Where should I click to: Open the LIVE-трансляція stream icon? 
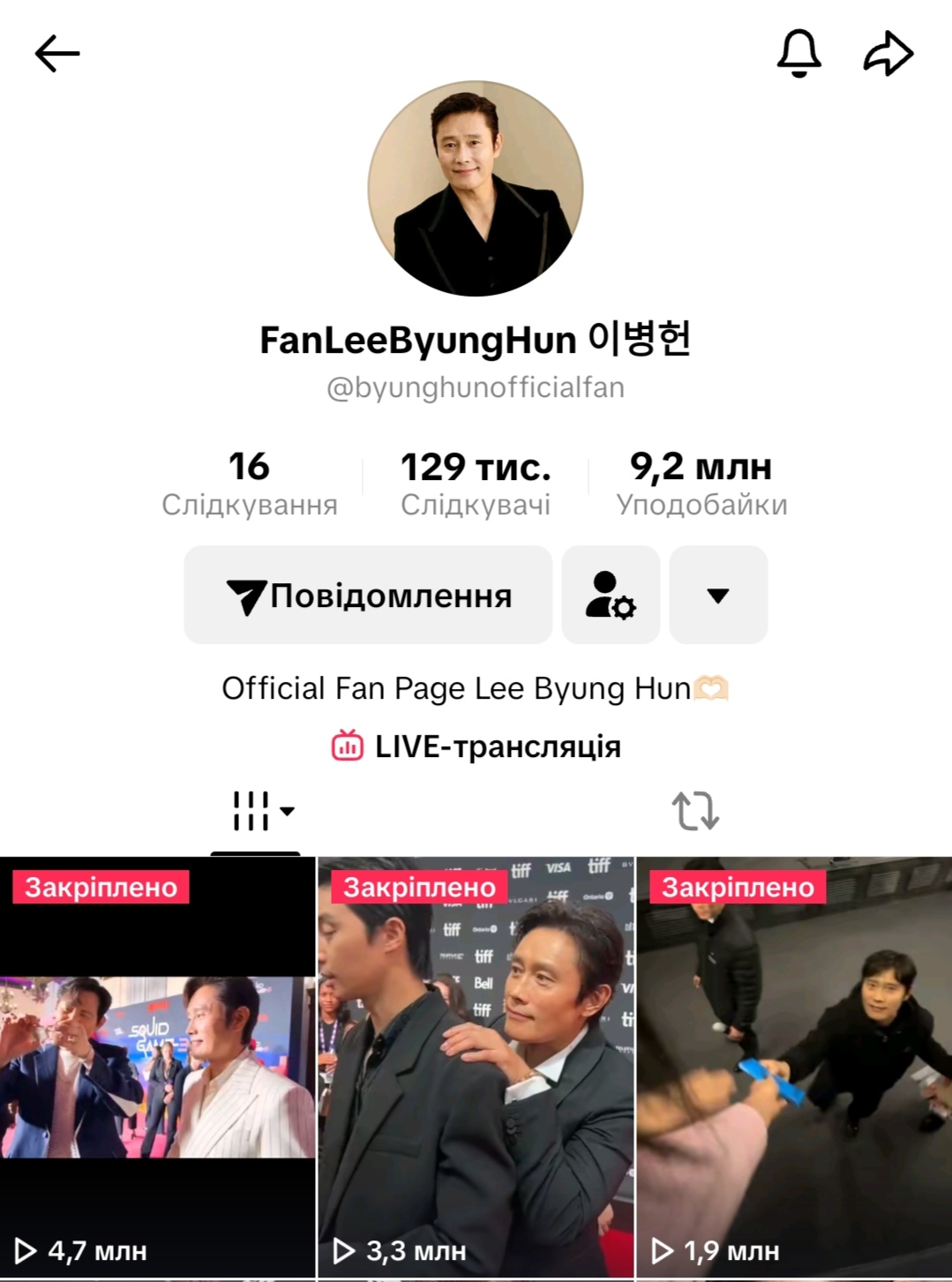click(x=349, y=746)
